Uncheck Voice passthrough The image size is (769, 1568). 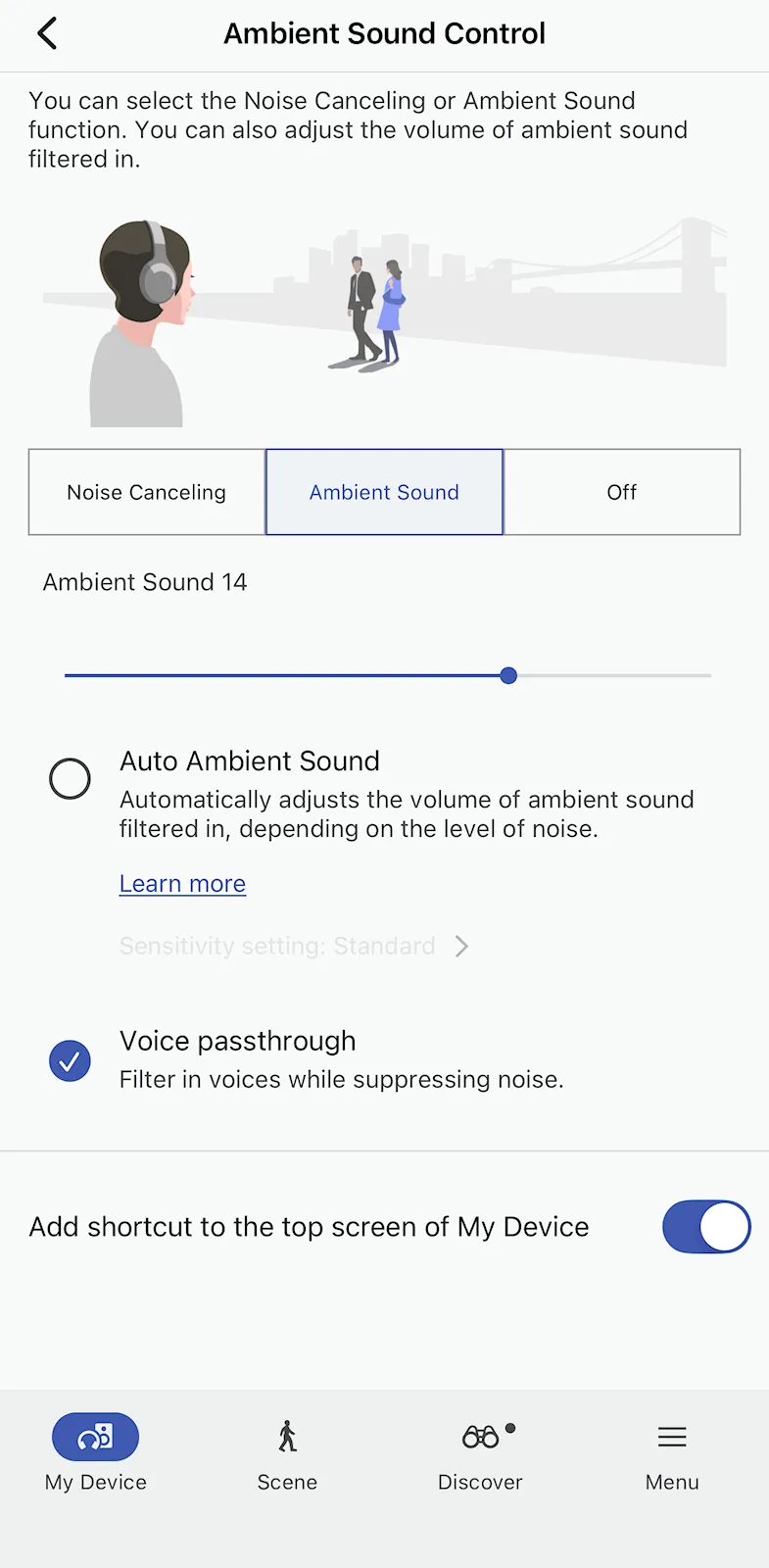click(x=71, y=1060)
